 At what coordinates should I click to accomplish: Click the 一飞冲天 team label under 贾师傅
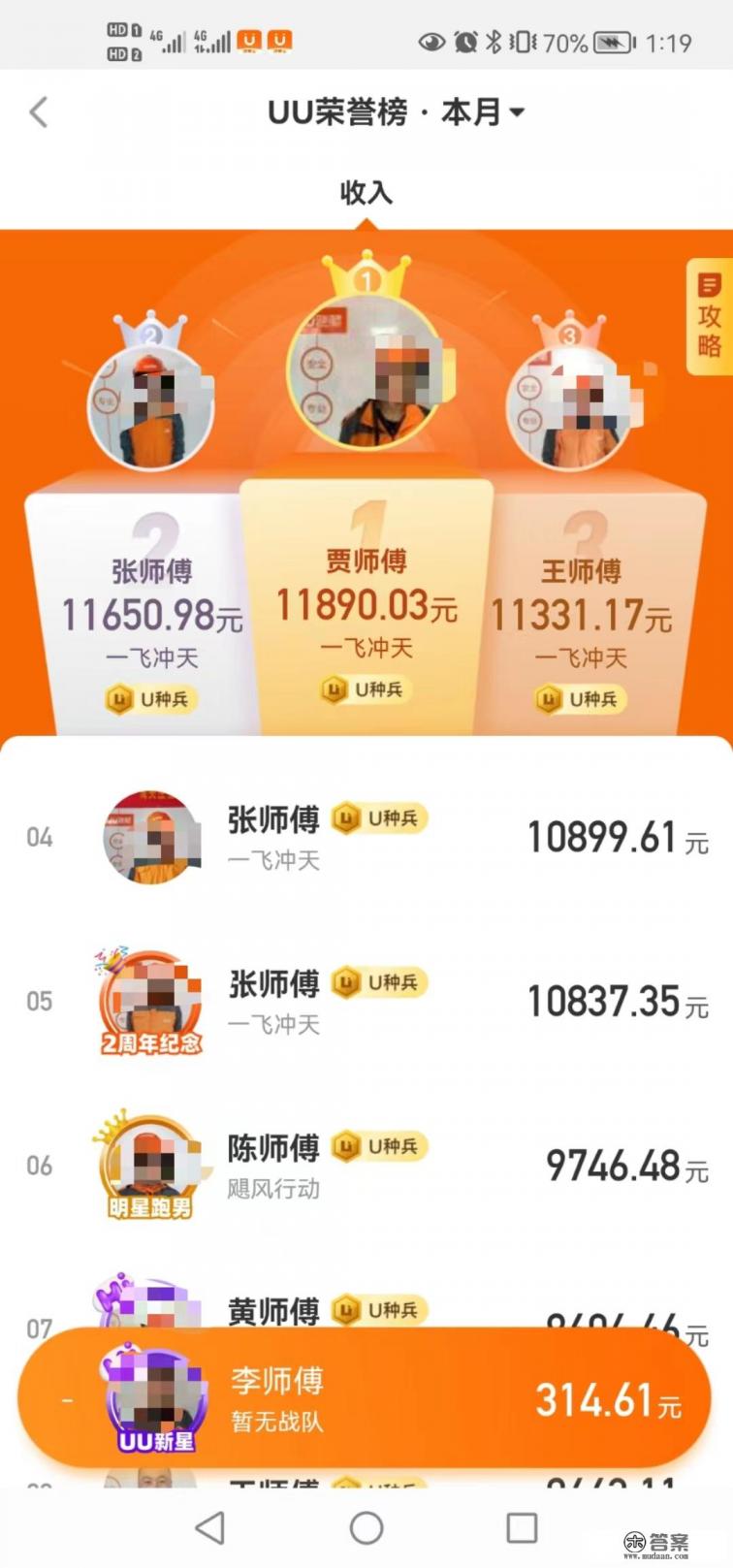click(x=366, y=648)
